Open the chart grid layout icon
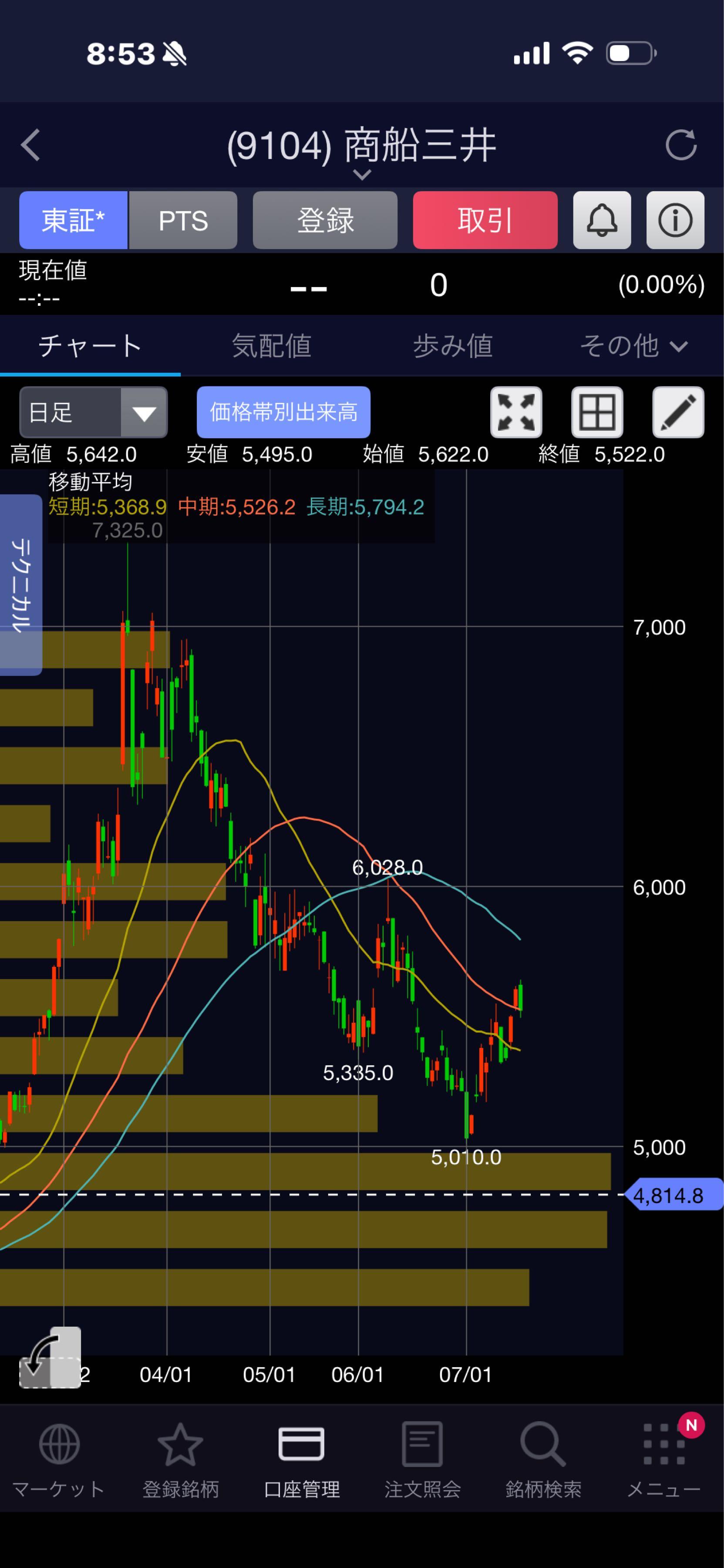724x1568 pixels. [x=597, y=412]
